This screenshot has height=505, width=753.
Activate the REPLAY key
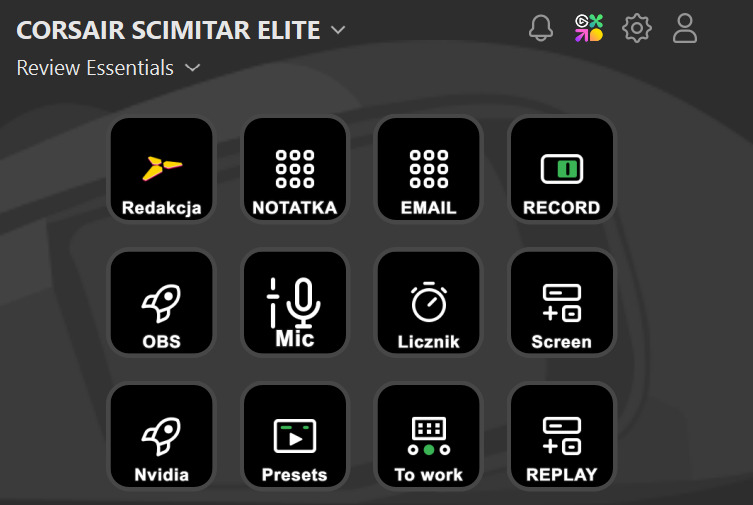562,436
